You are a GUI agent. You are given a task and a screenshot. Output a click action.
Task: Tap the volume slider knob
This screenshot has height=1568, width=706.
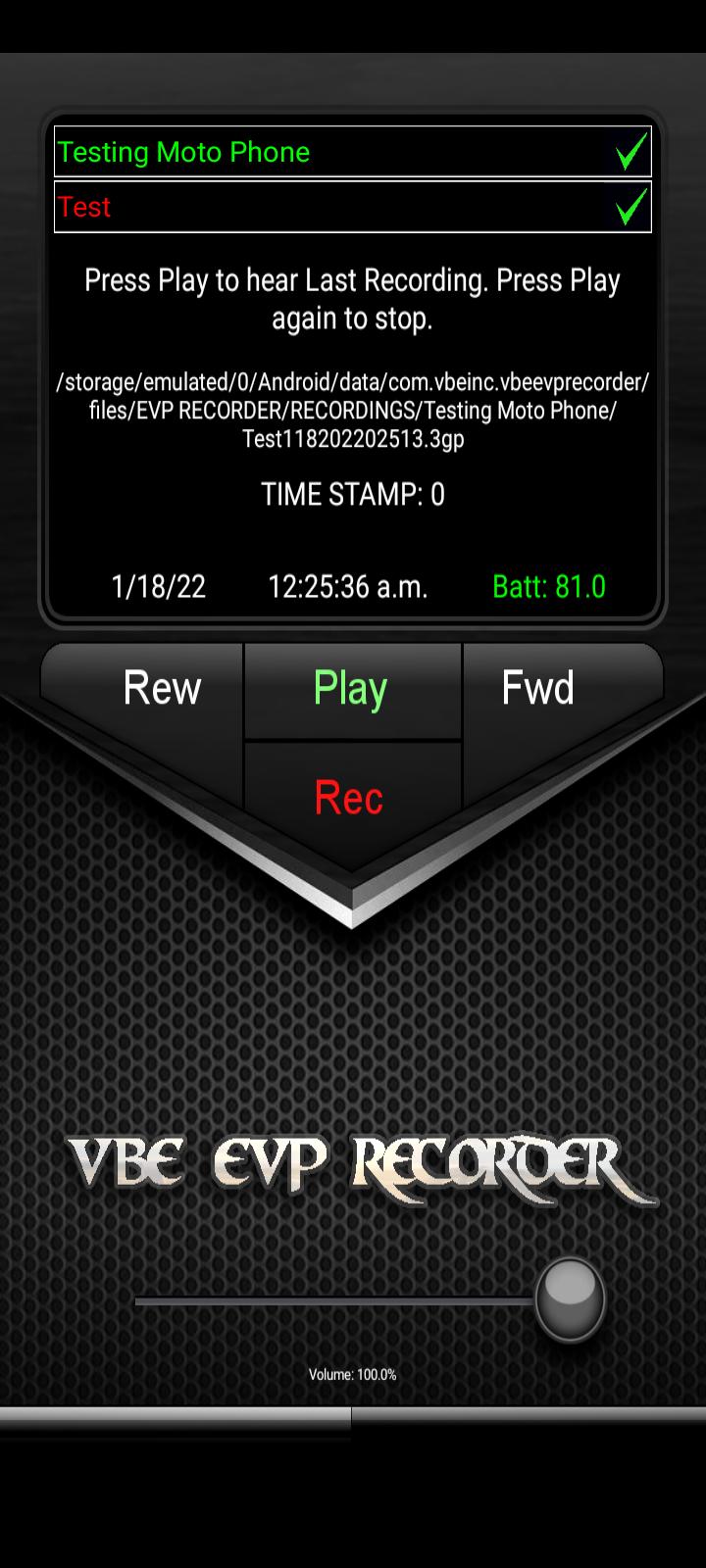(x=571, y=1299)
